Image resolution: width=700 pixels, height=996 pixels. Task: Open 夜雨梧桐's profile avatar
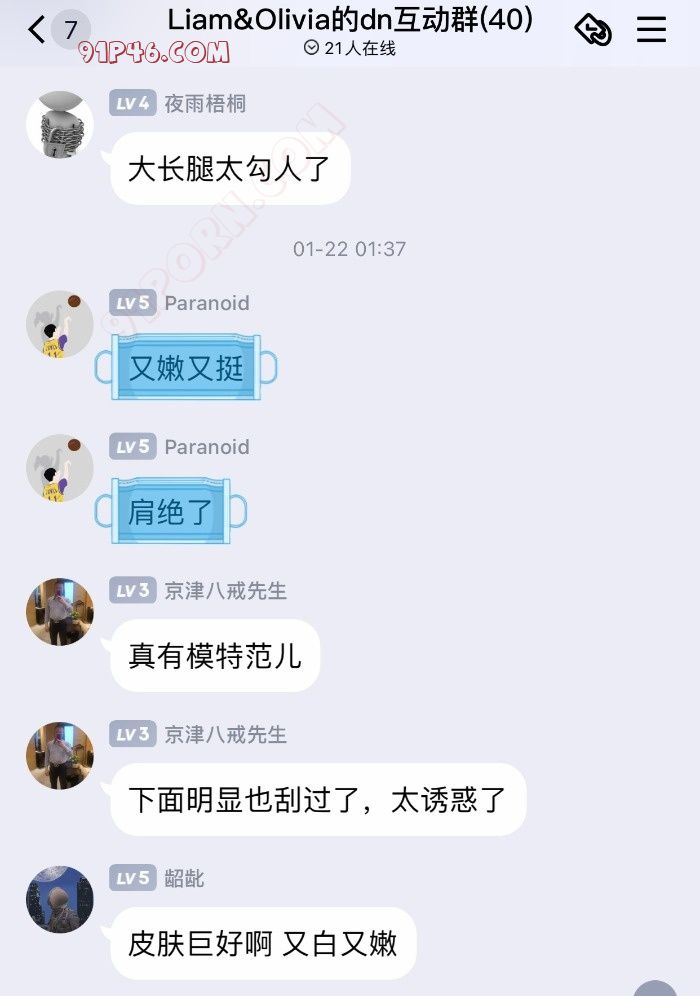(60, 125)
